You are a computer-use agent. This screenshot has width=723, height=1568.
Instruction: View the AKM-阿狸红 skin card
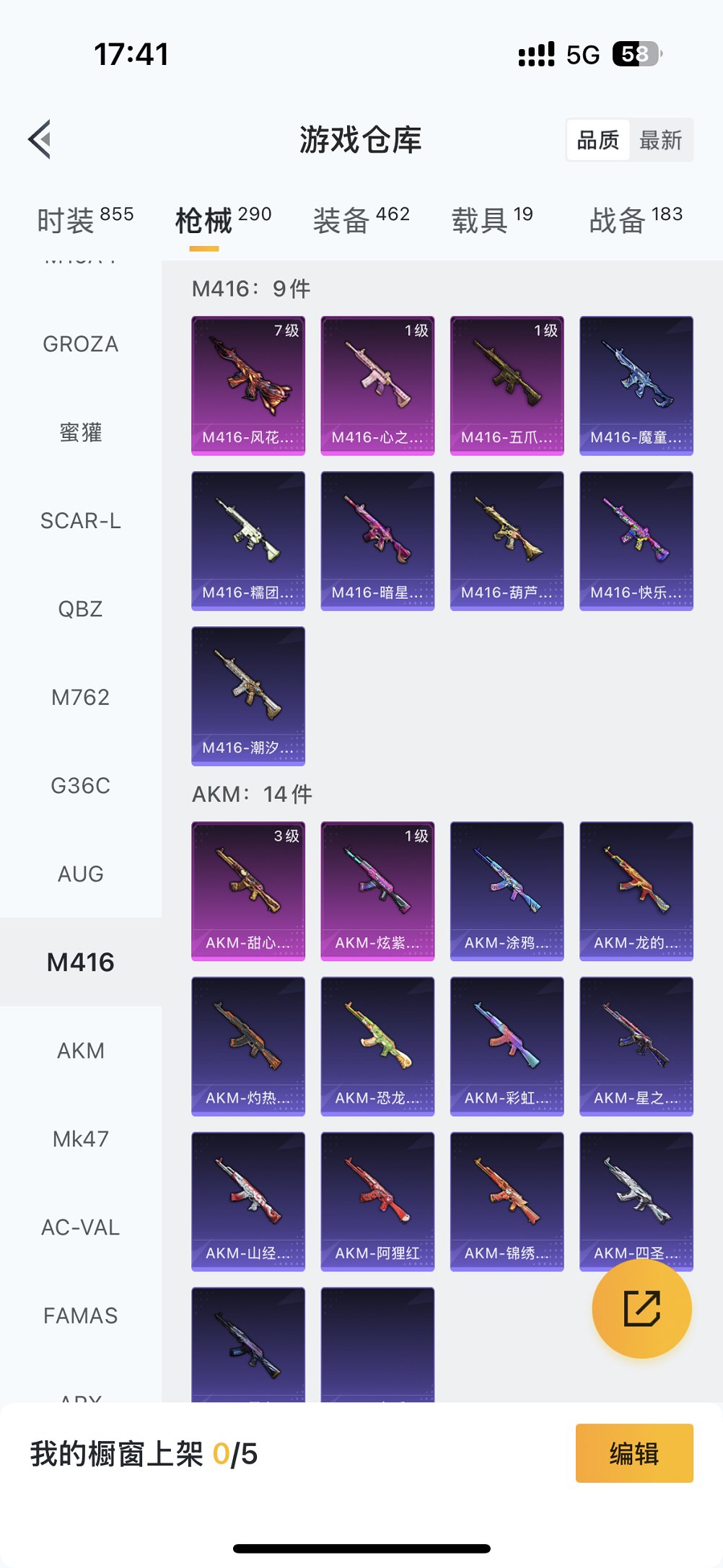(x=377, y=1201)
